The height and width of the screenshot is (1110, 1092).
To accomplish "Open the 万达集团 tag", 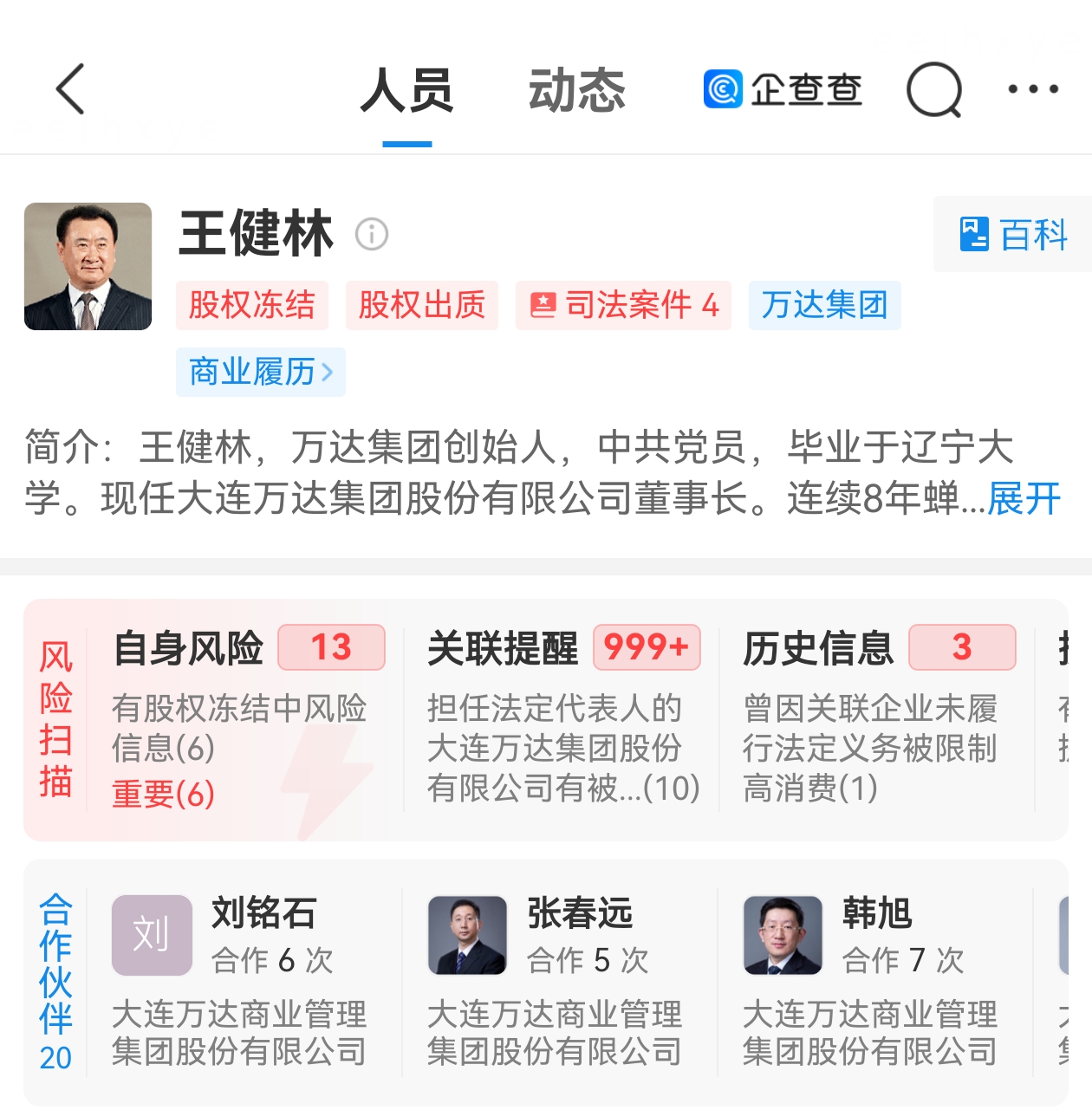I will [824, 305].
